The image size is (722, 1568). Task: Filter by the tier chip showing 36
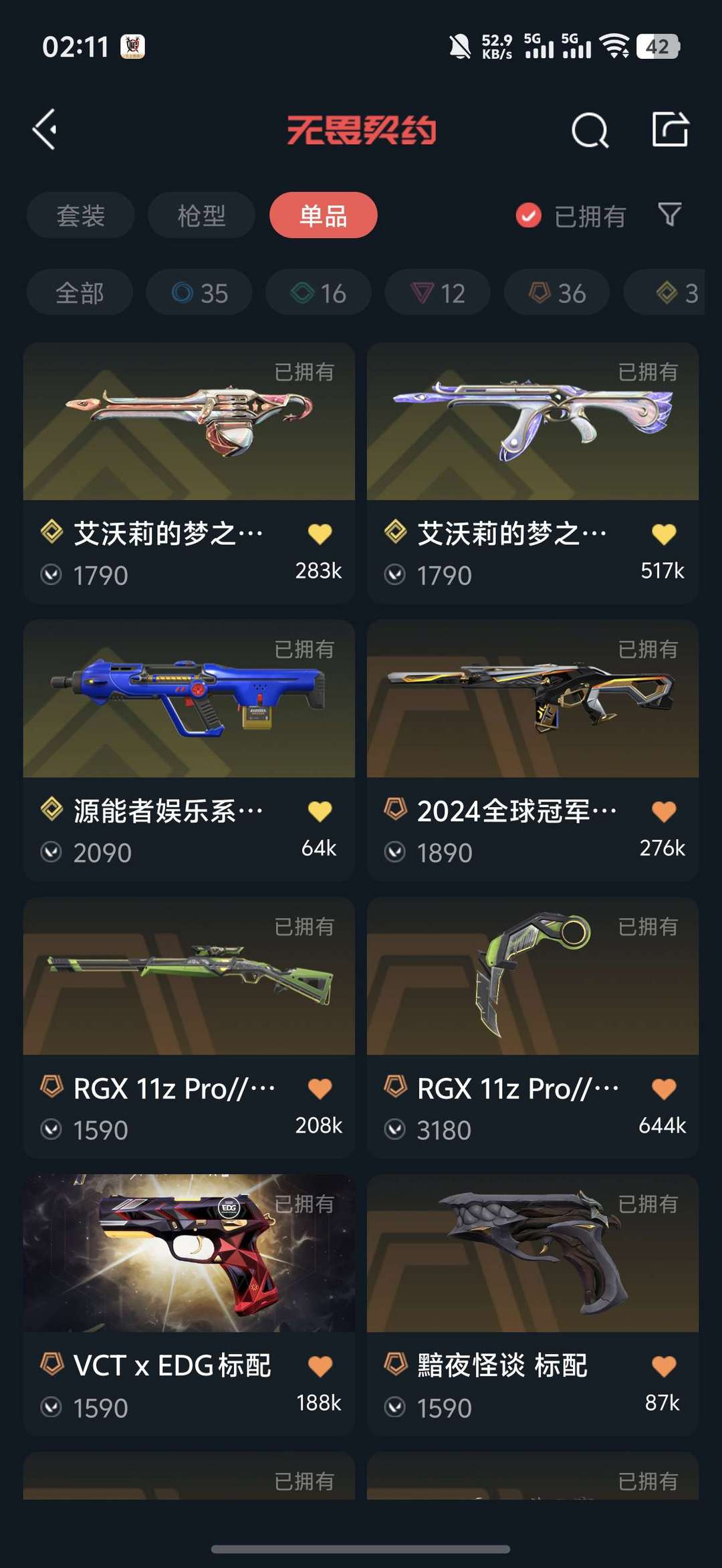[x=557, y=293]
